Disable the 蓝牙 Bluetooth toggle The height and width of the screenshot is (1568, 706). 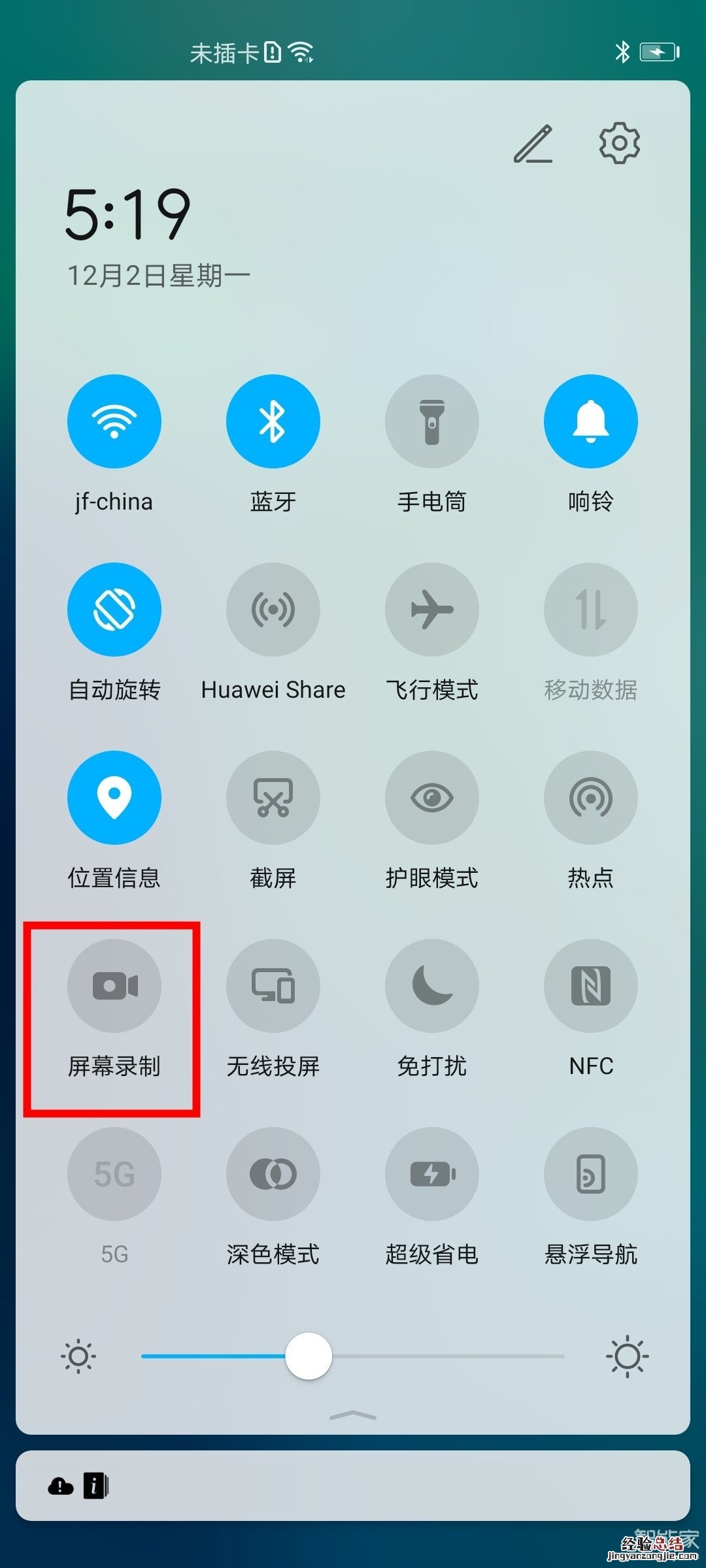tap(273, 421)
